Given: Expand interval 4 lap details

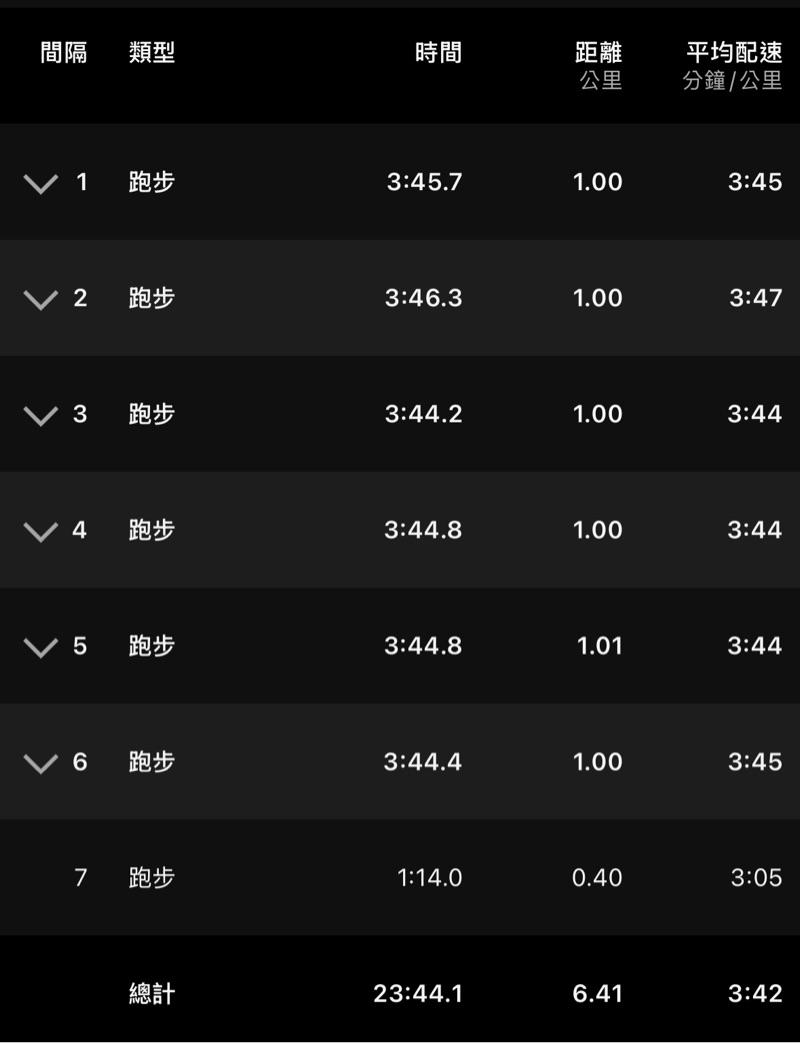Looking at the screenshot, I should click(40, 531).
